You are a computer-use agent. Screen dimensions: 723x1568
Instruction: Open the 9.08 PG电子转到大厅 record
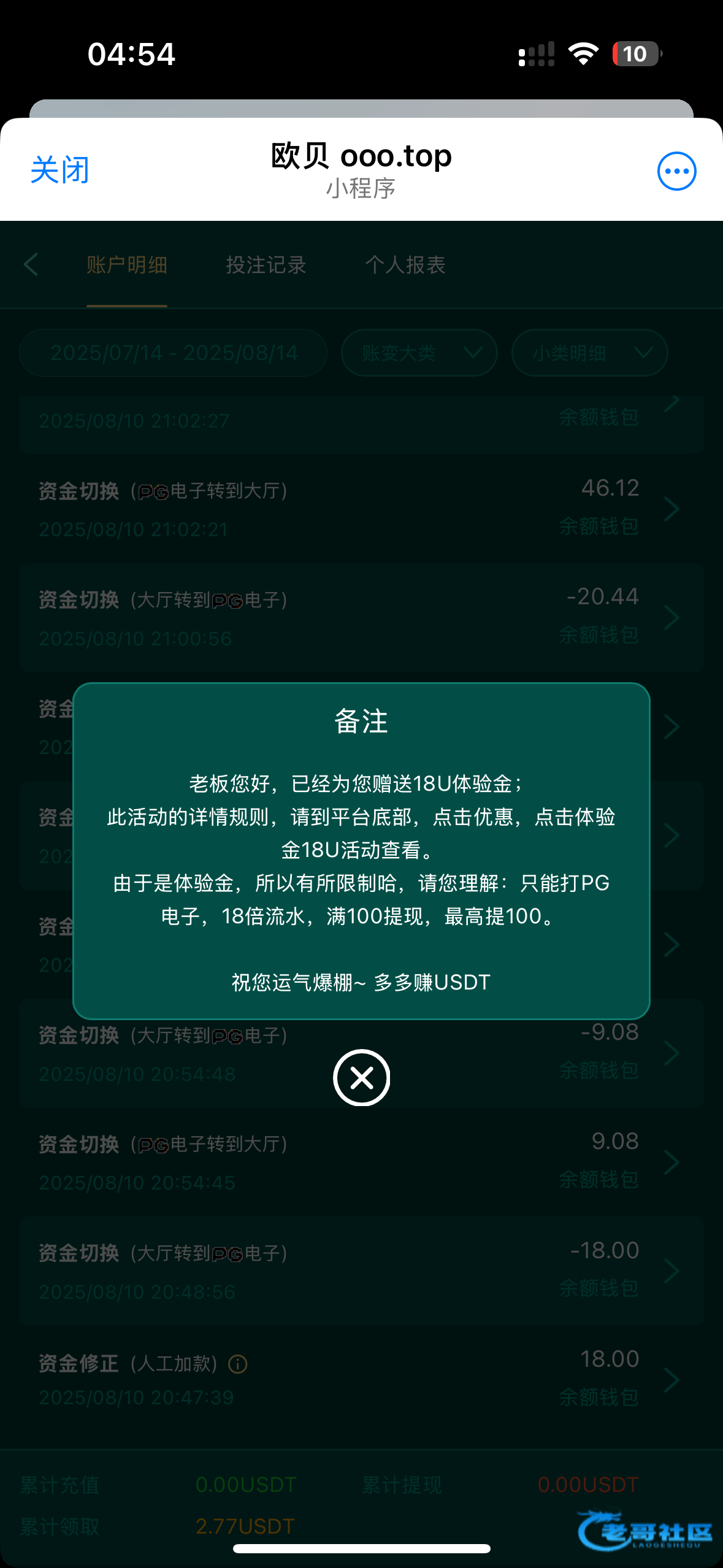click(361, 1162)
